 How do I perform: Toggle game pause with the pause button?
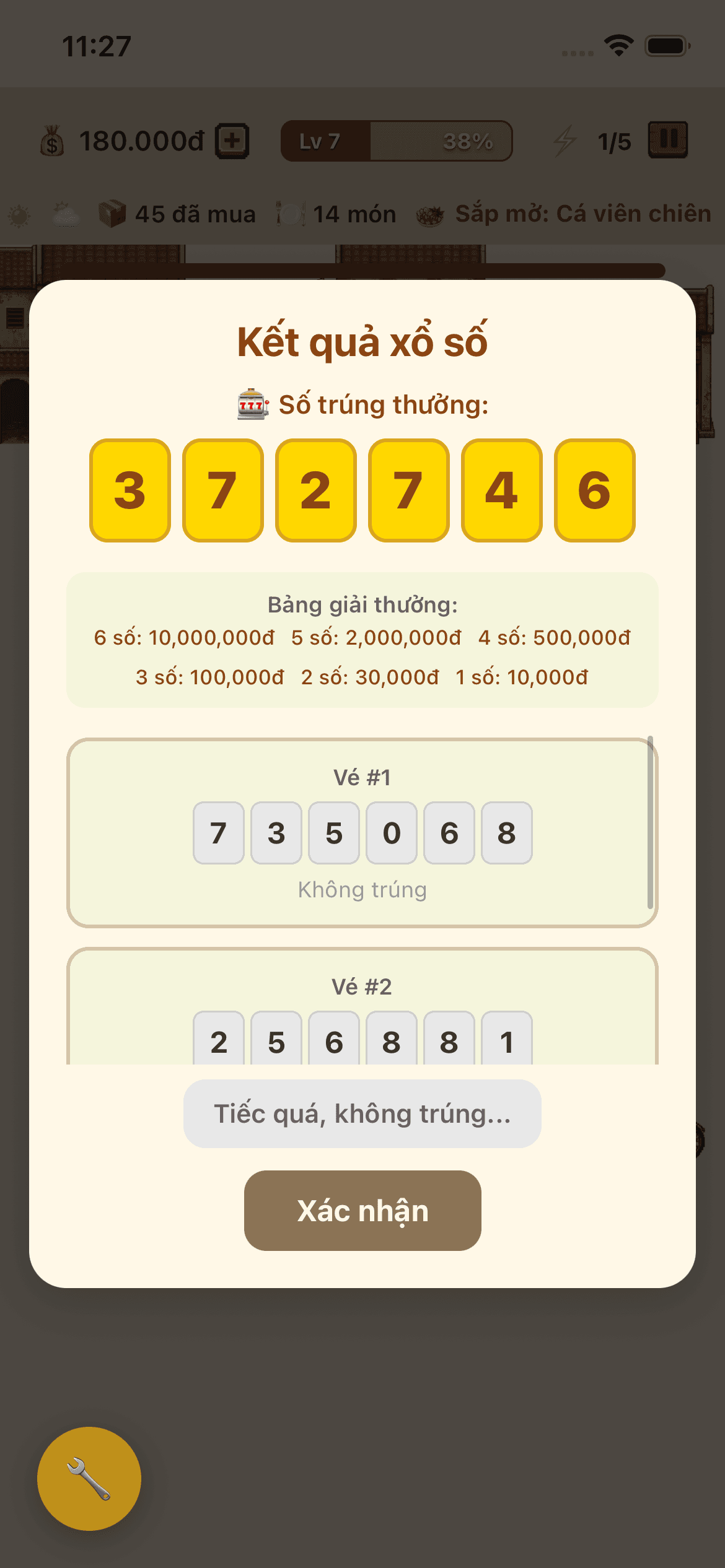(667, 141)
